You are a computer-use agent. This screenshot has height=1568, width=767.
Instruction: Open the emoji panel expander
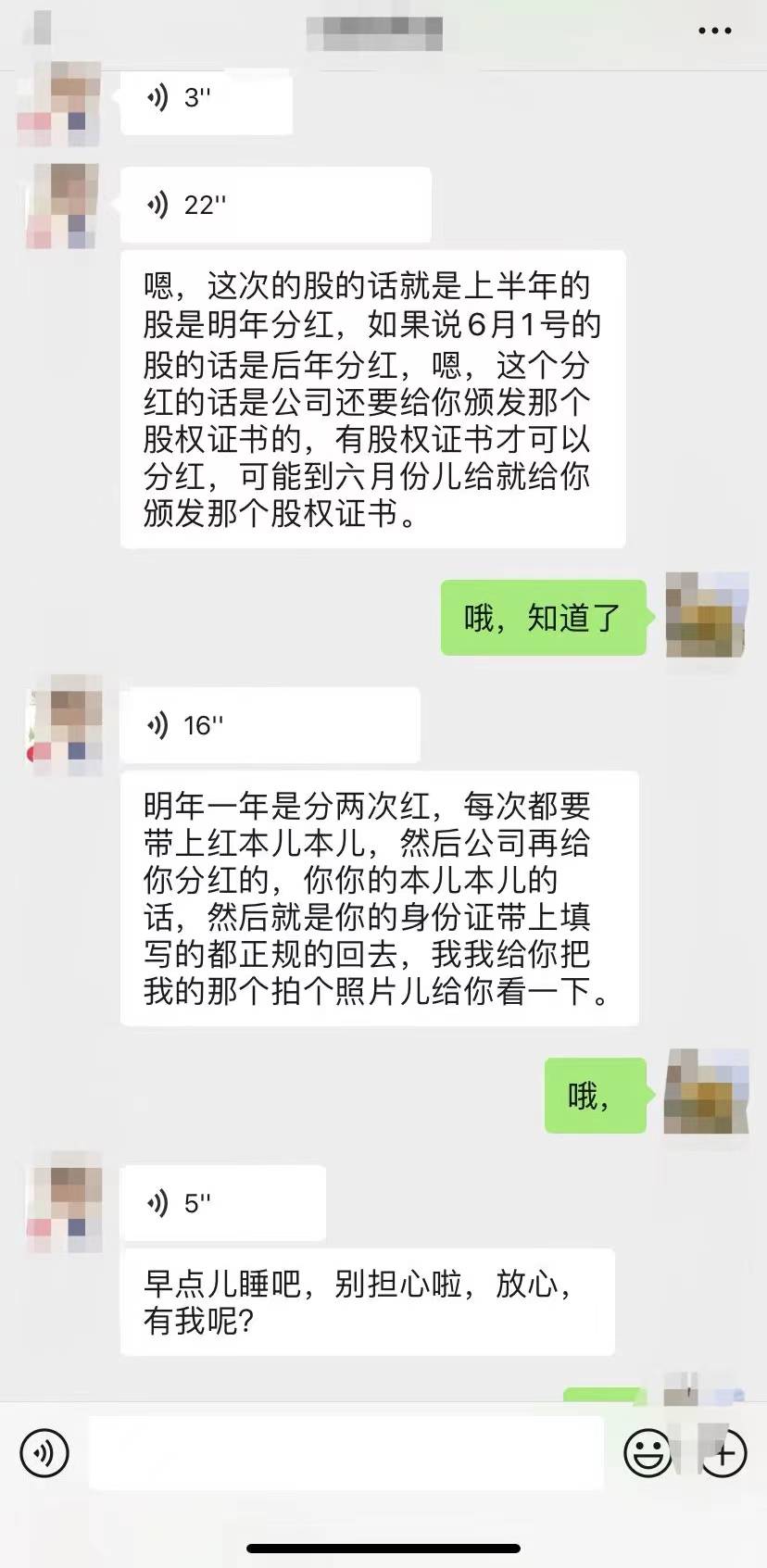[648, 1452]
